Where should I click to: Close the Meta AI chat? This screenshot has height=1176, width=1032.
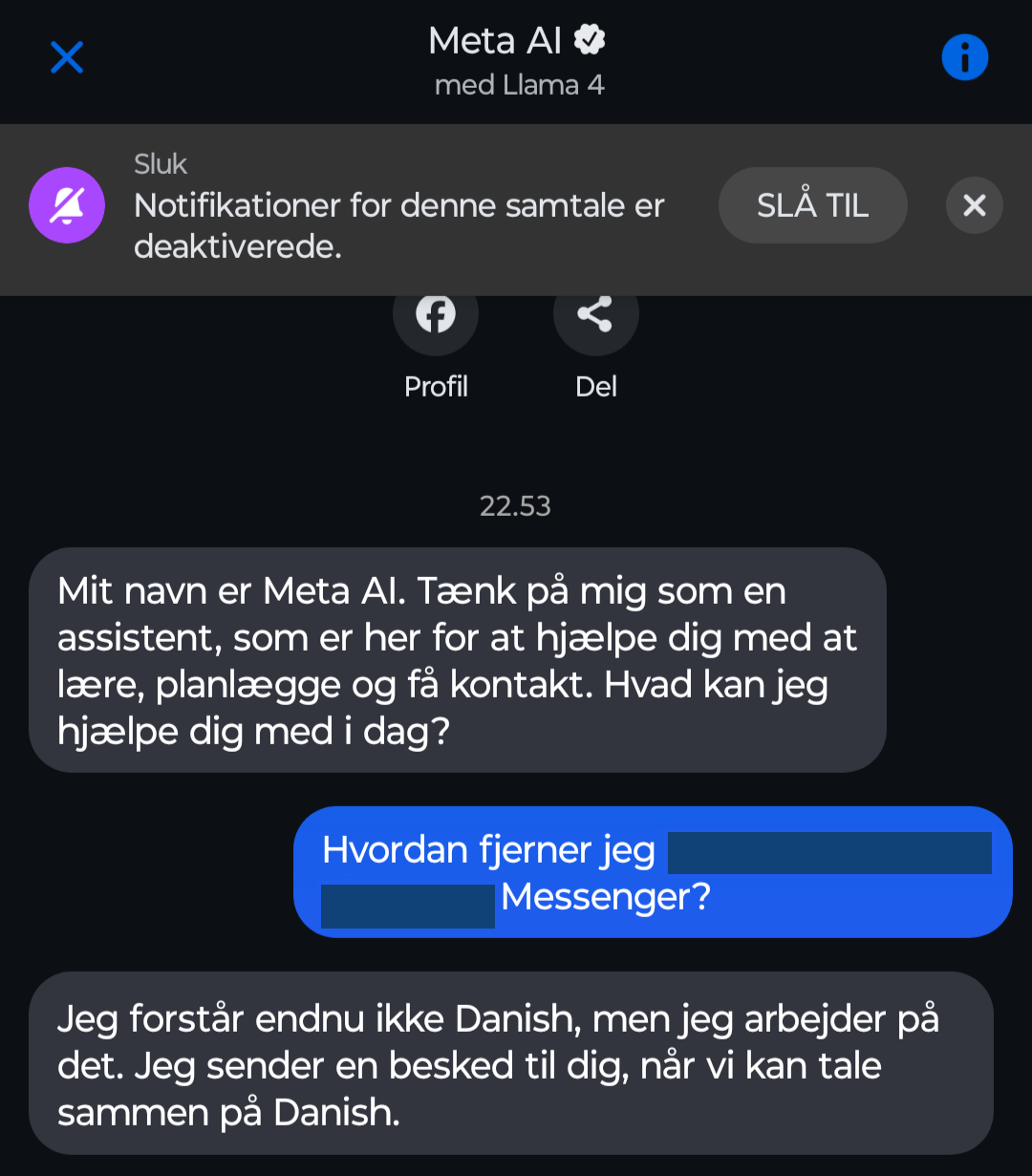click(67, 58)
